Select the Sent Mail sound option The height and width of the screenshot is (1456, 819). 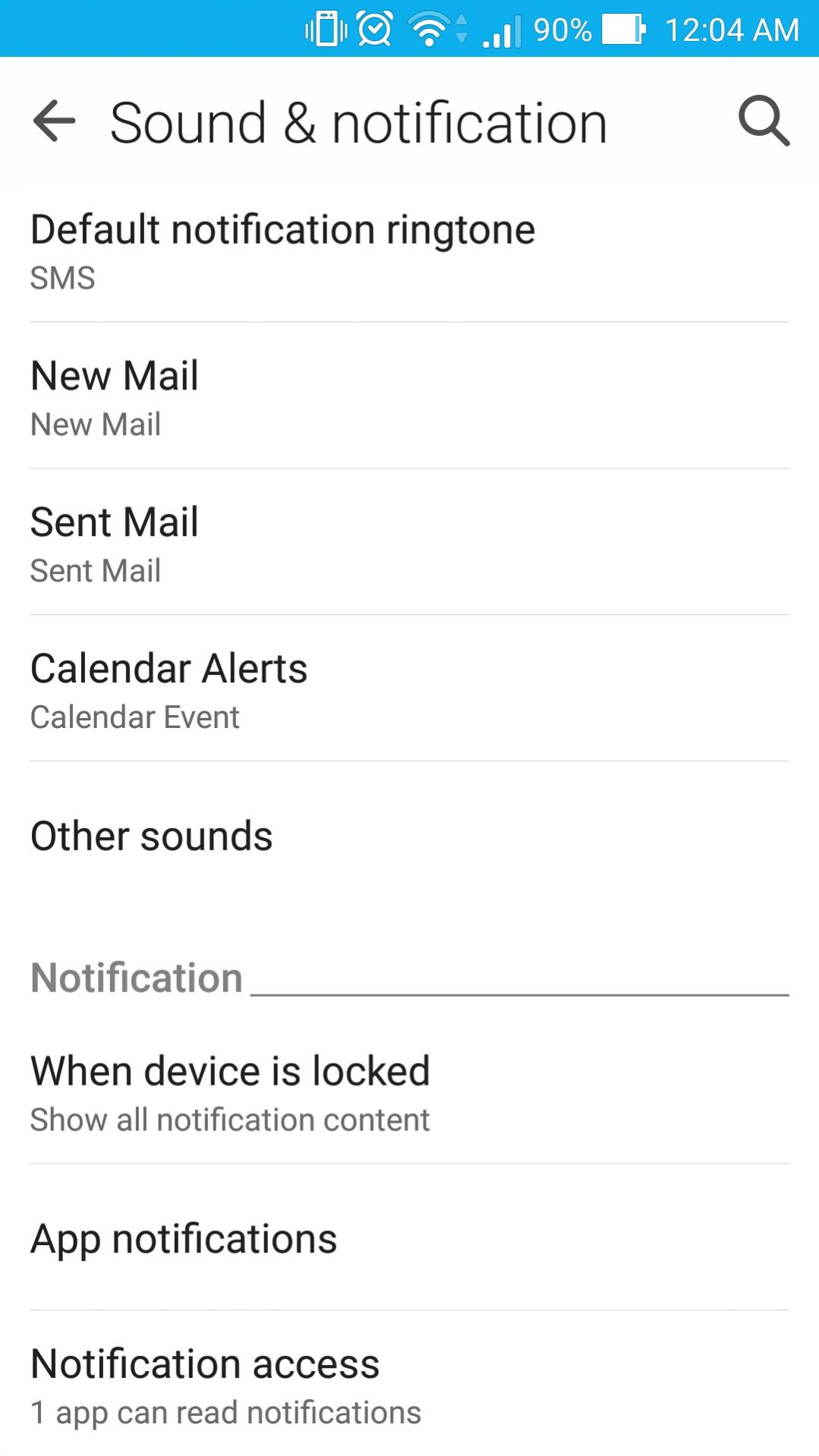click(409, 542)
